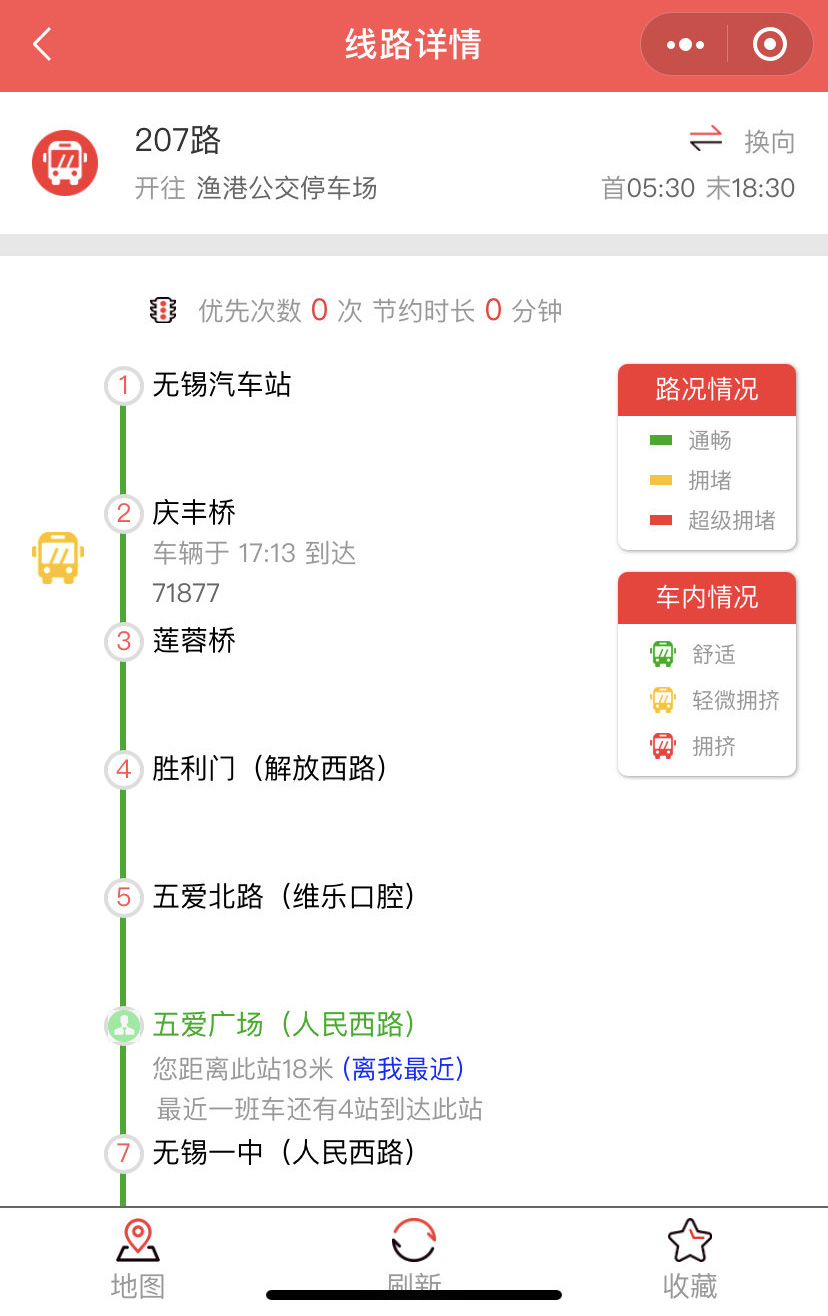Select the stop 无锡一中（人民西路）
This screenshot has height=1316, width=828.
(x=283, y=1153)
